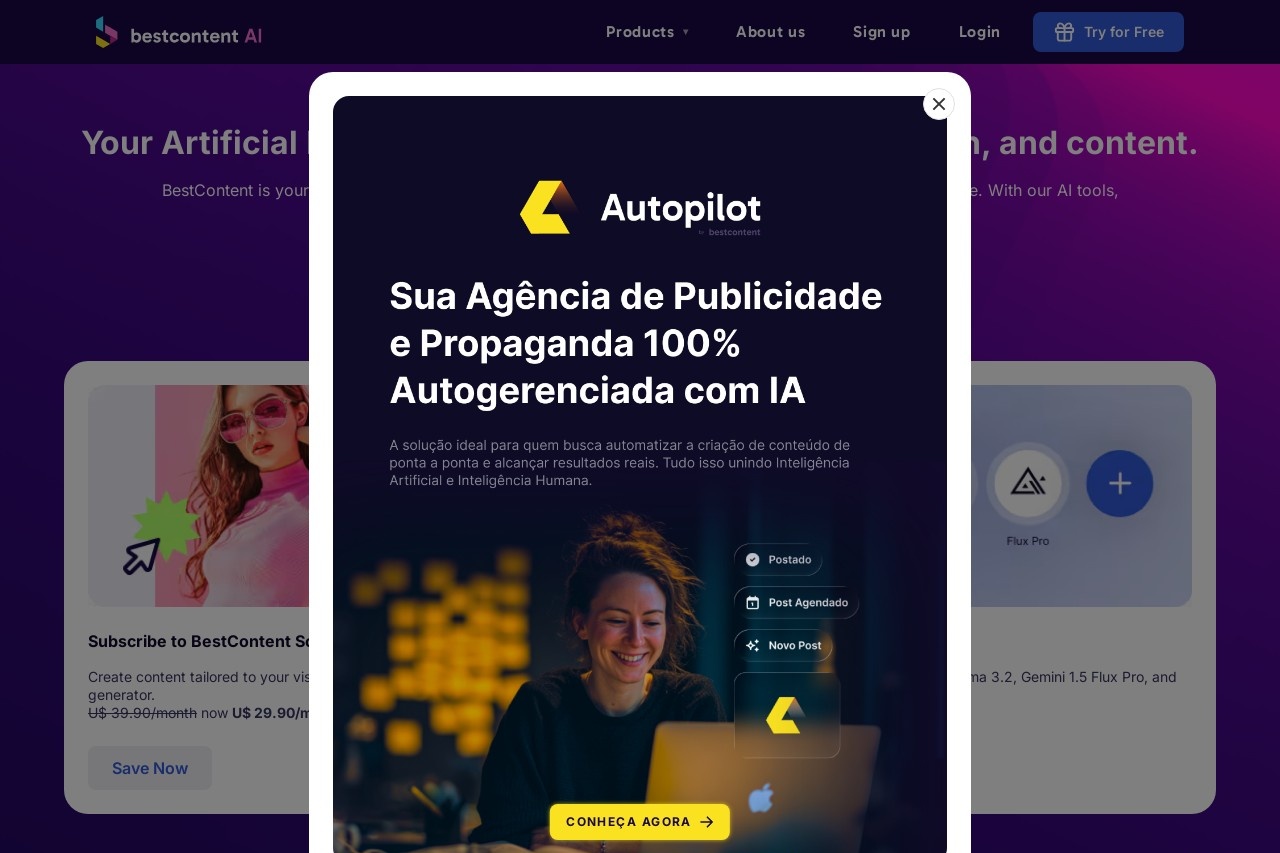Screen dimensions: 1280x853
Task: Go to Sign up
Action: point(881,32)
